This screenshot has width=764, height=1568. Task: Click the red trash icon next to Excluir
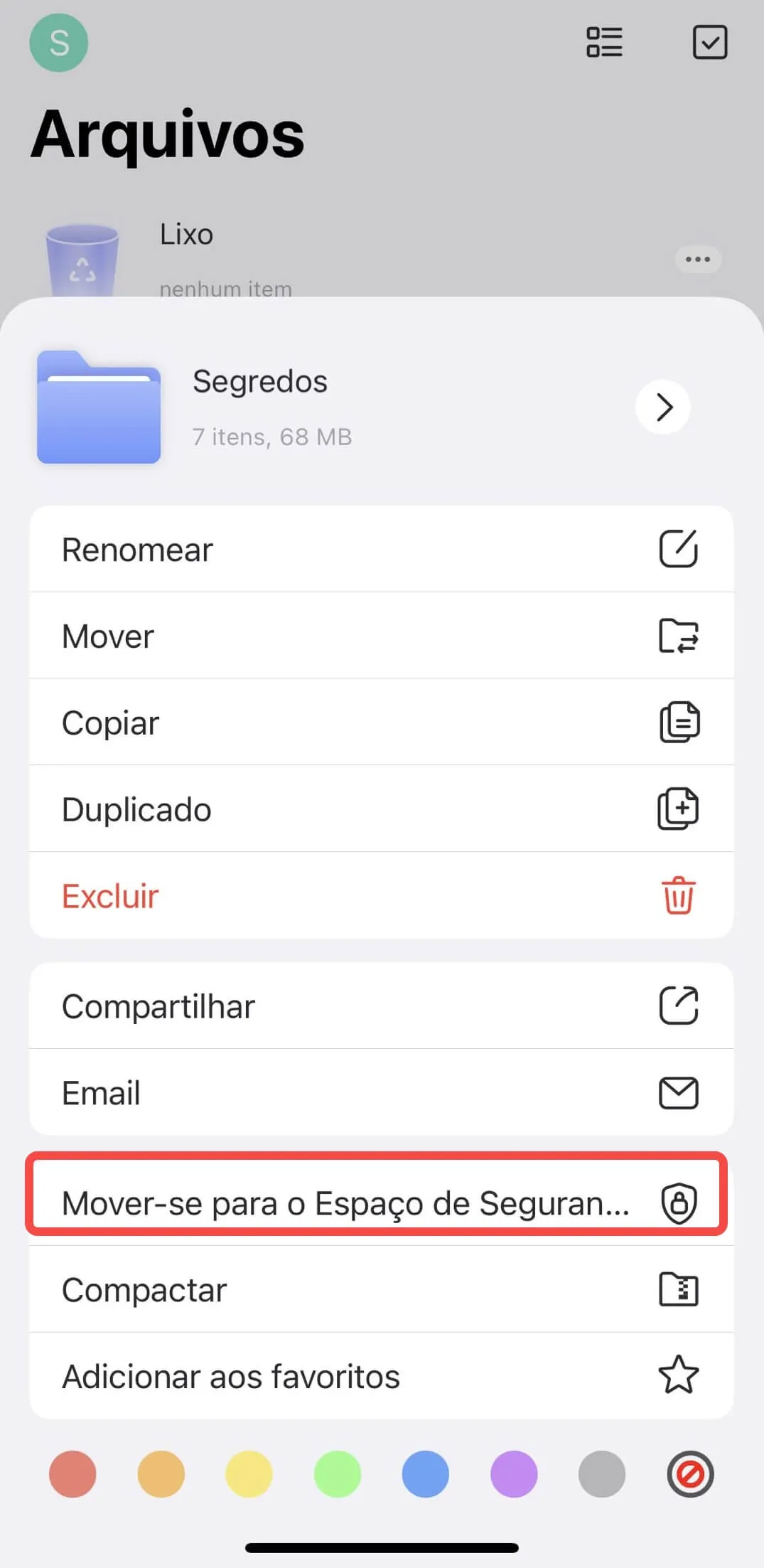pyautogui.click(x=678, y=895)
